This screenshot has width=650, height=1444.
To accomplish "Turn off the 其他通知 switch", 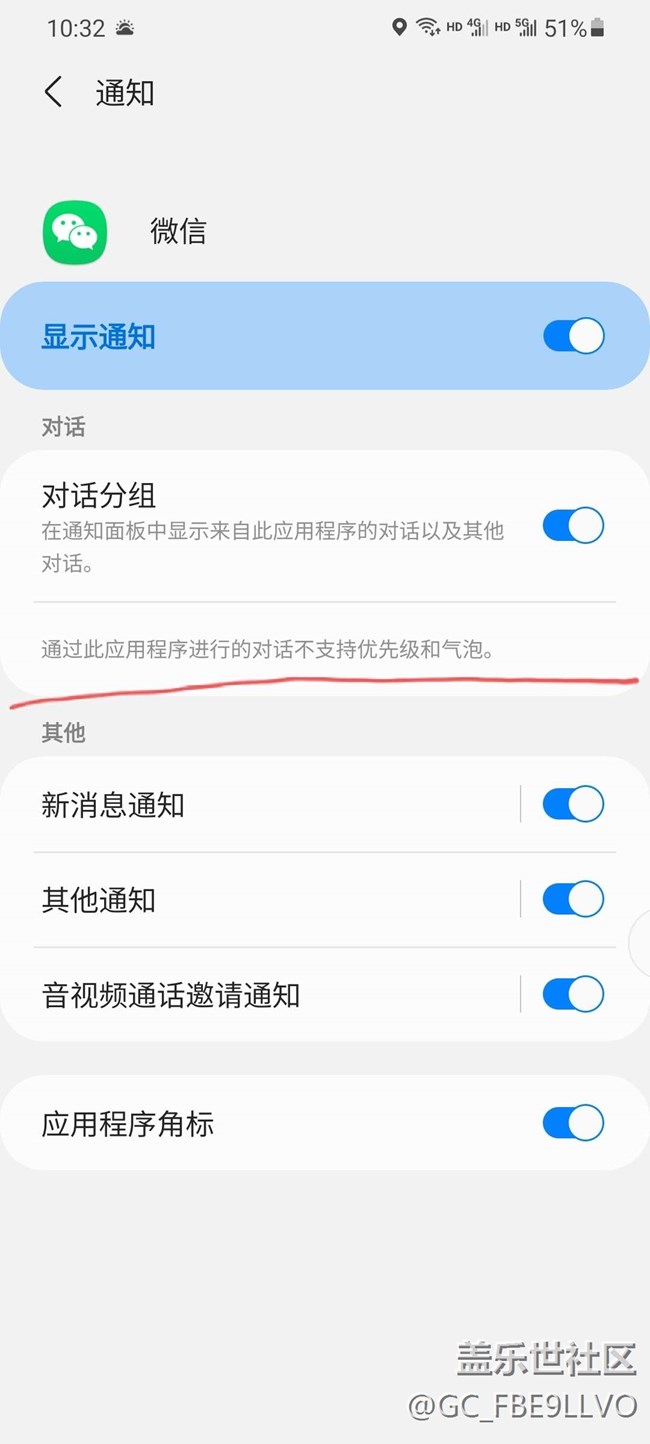I will point(573,899).
